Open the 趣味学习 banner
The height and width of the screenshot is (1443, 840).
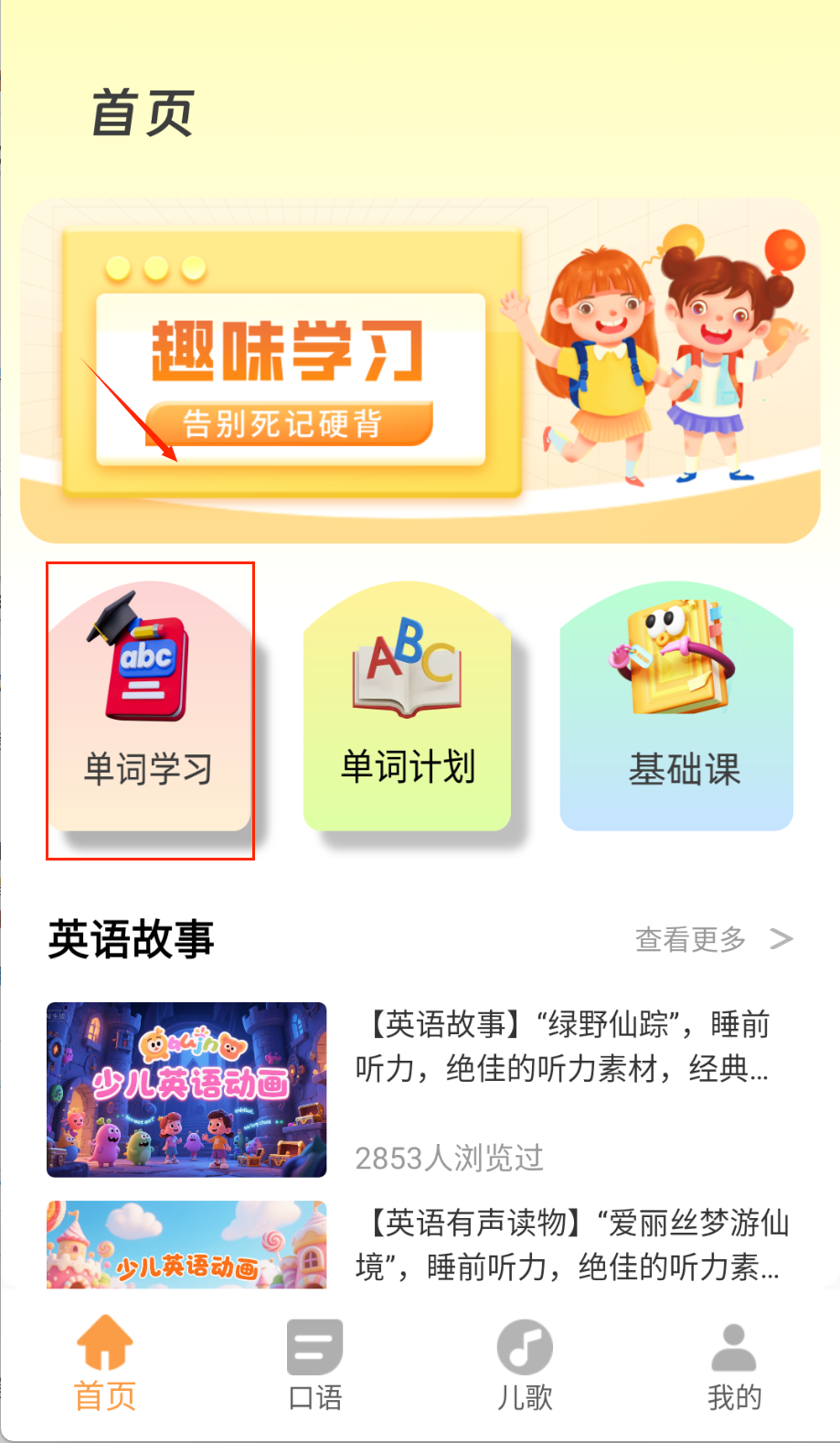(420, 370)
